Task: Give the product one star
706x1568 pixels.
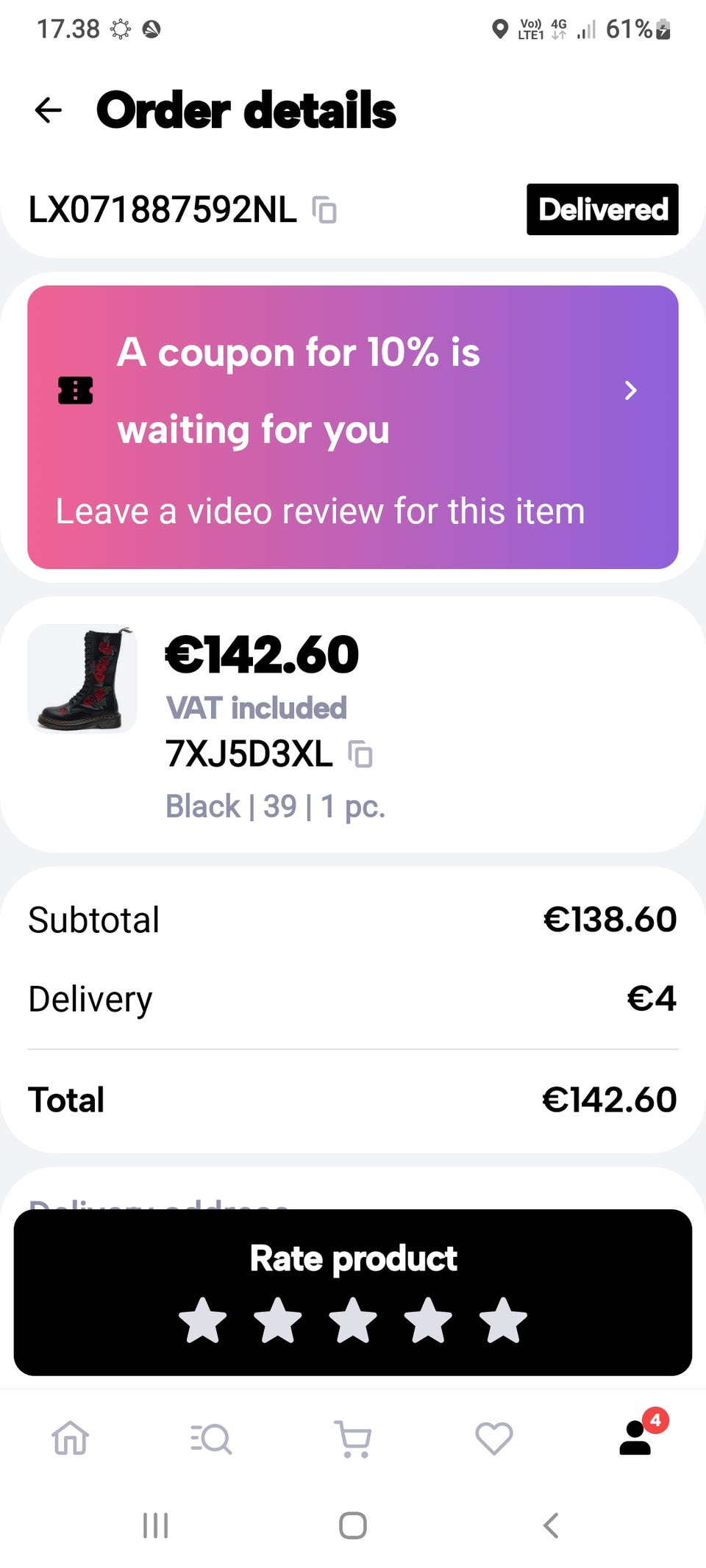Action: 203,1320
